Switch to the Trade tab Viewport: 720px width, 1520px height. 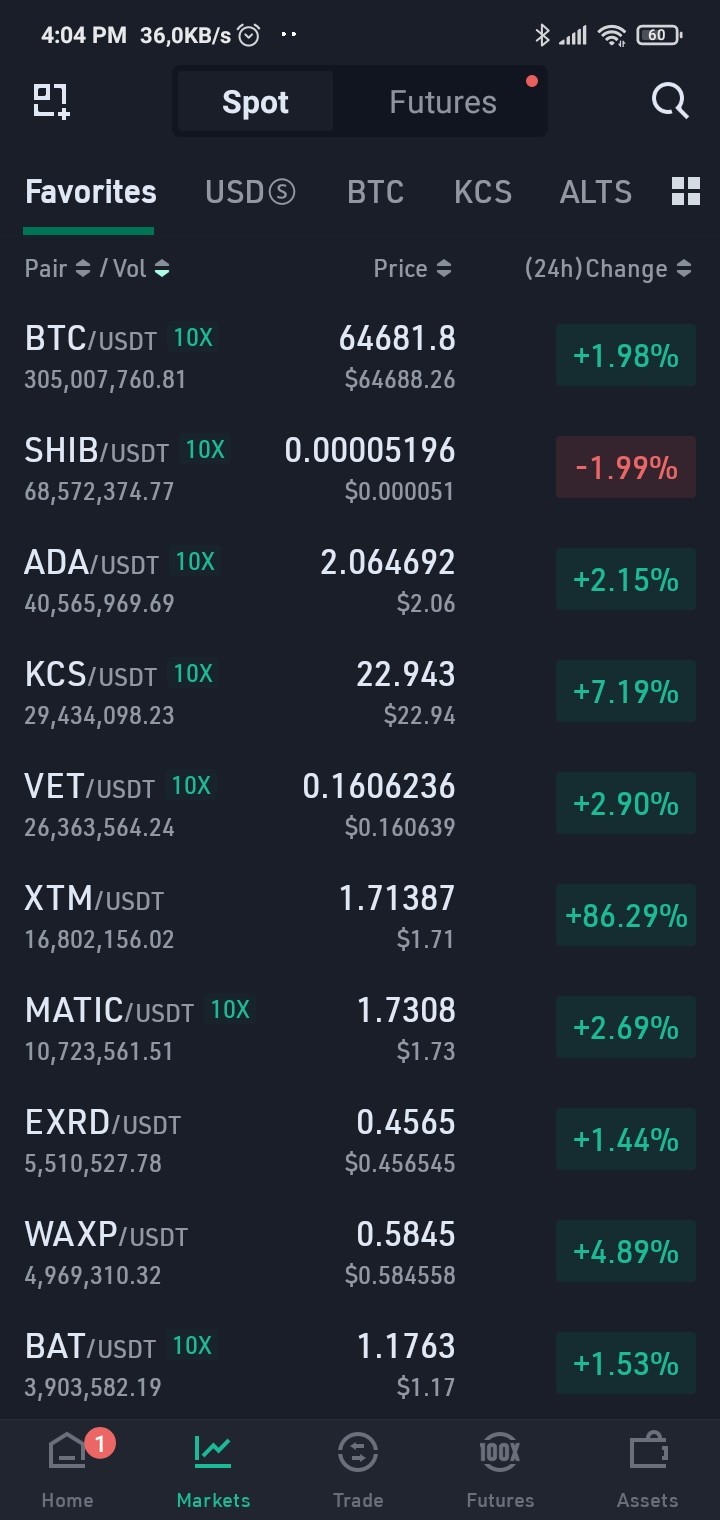(x=358, y=1468)
